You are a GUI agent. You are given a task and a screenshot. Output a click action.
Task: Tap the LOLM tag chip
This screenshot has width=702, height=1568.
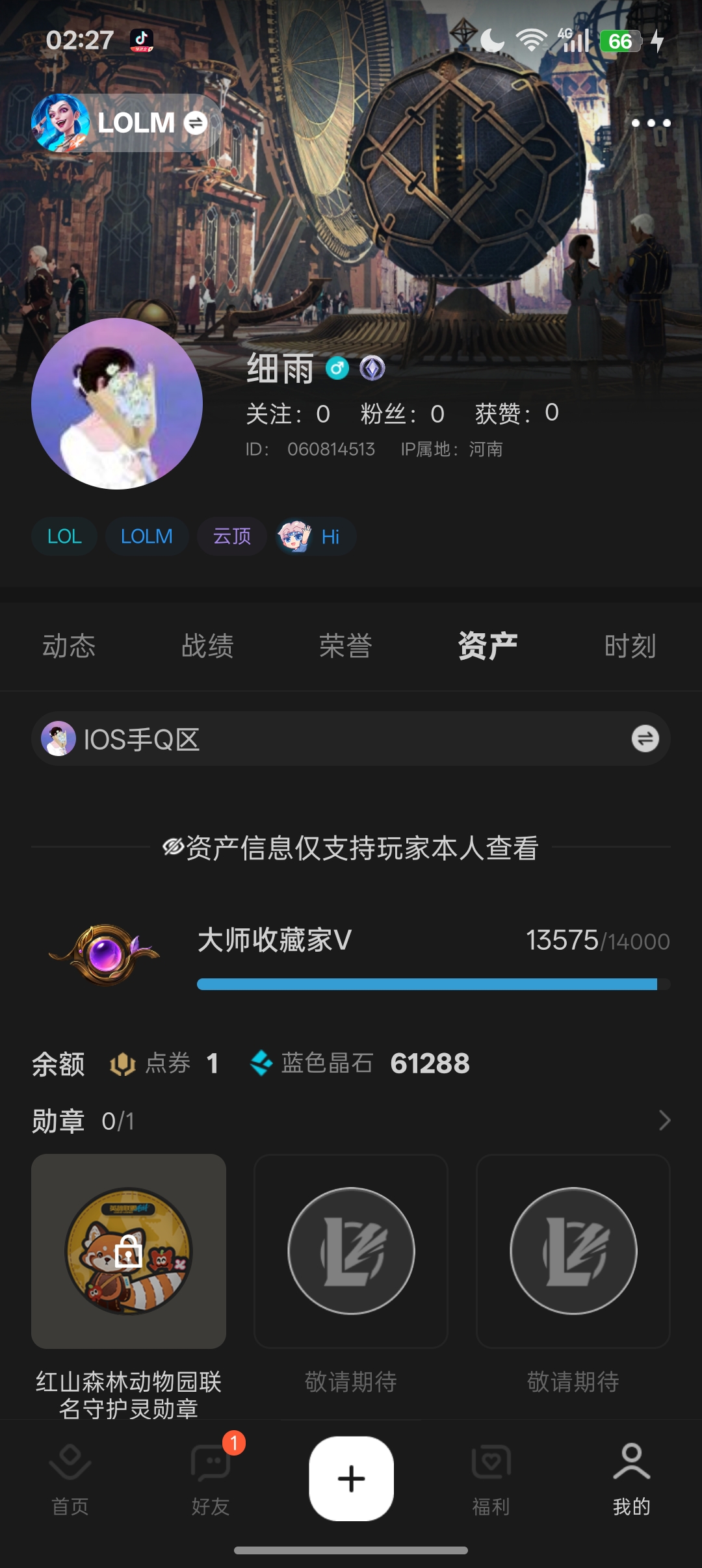(147, 536)
